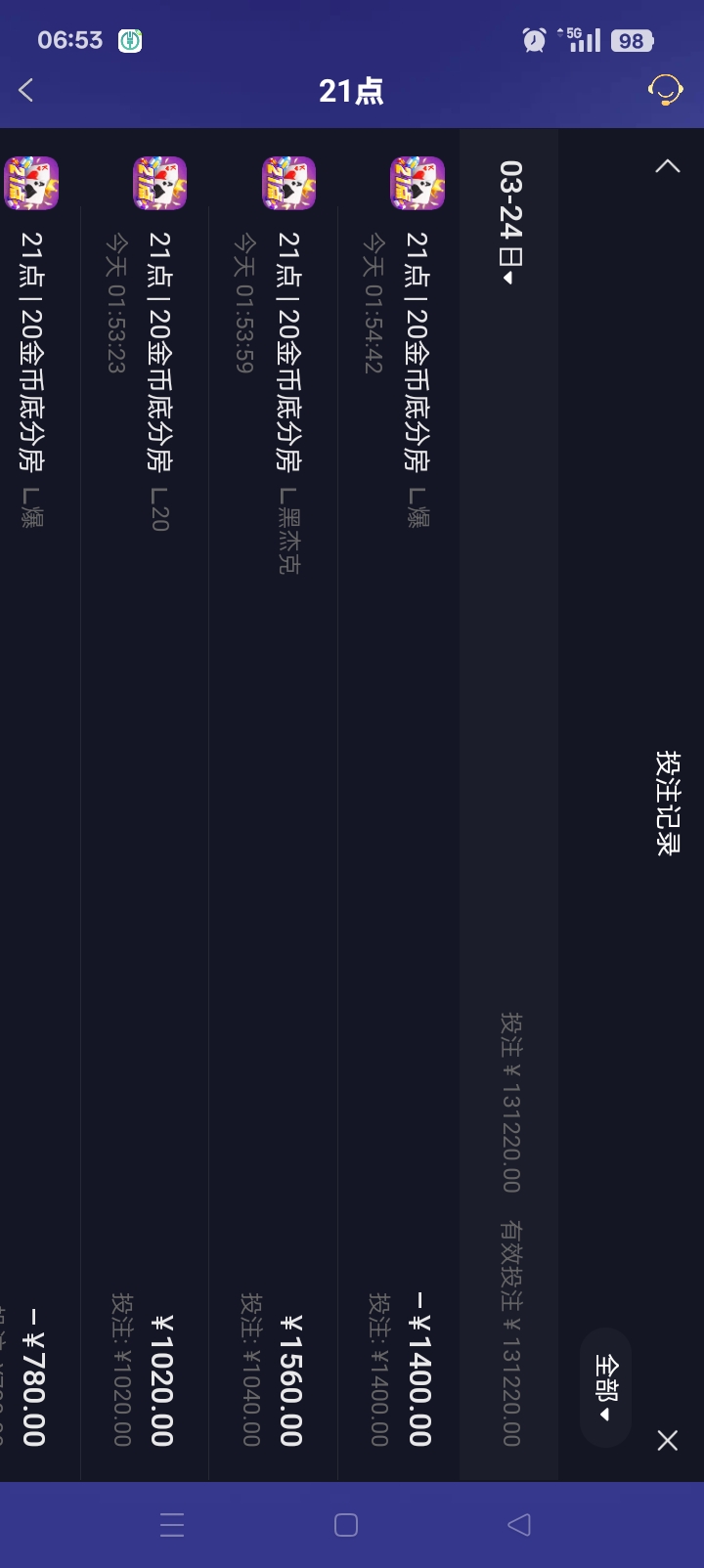Open the 全部 filter dropdown

click(605, 1387)
